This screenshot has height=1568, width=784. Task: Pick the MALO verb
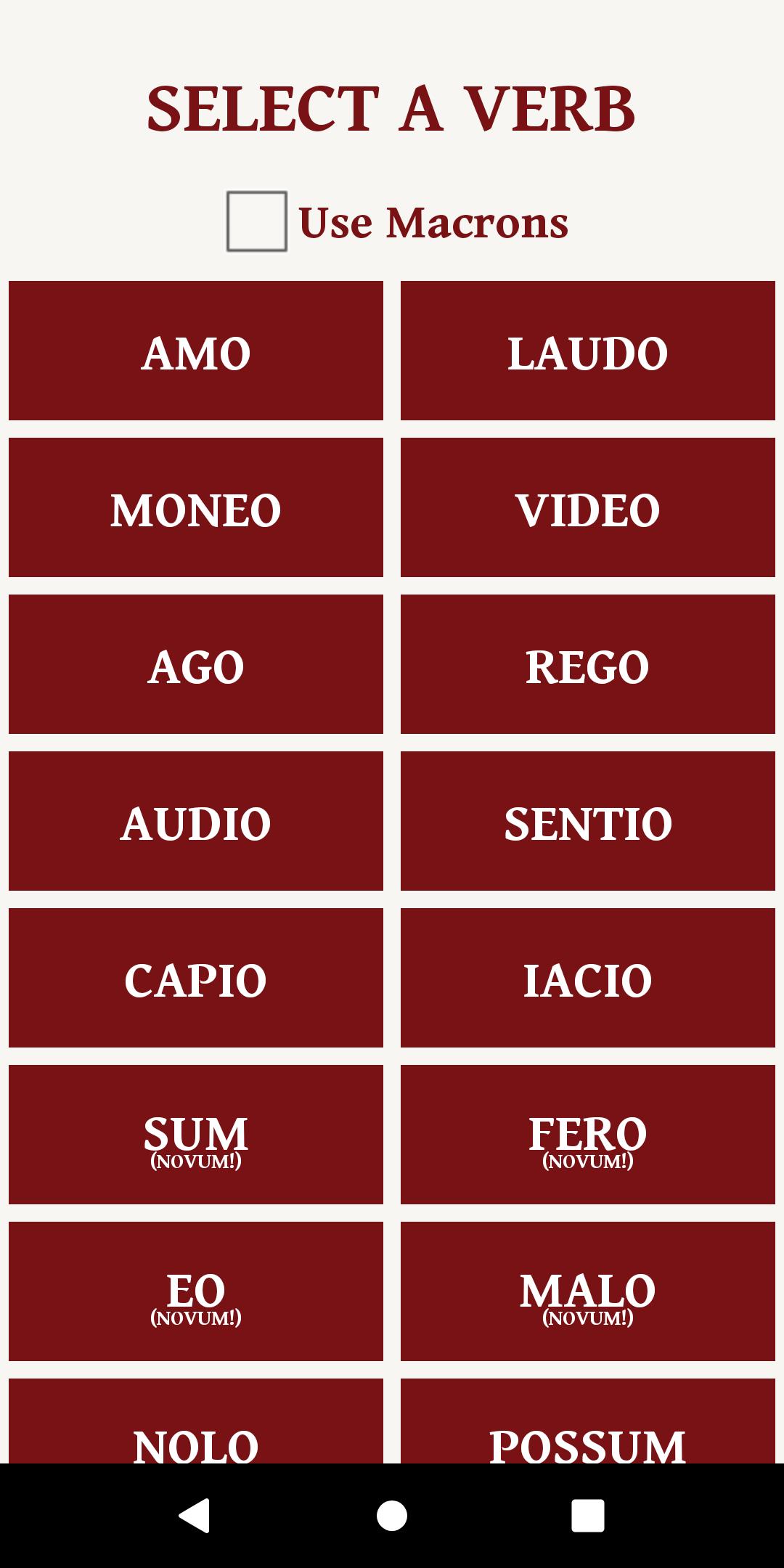(588, 1291)
